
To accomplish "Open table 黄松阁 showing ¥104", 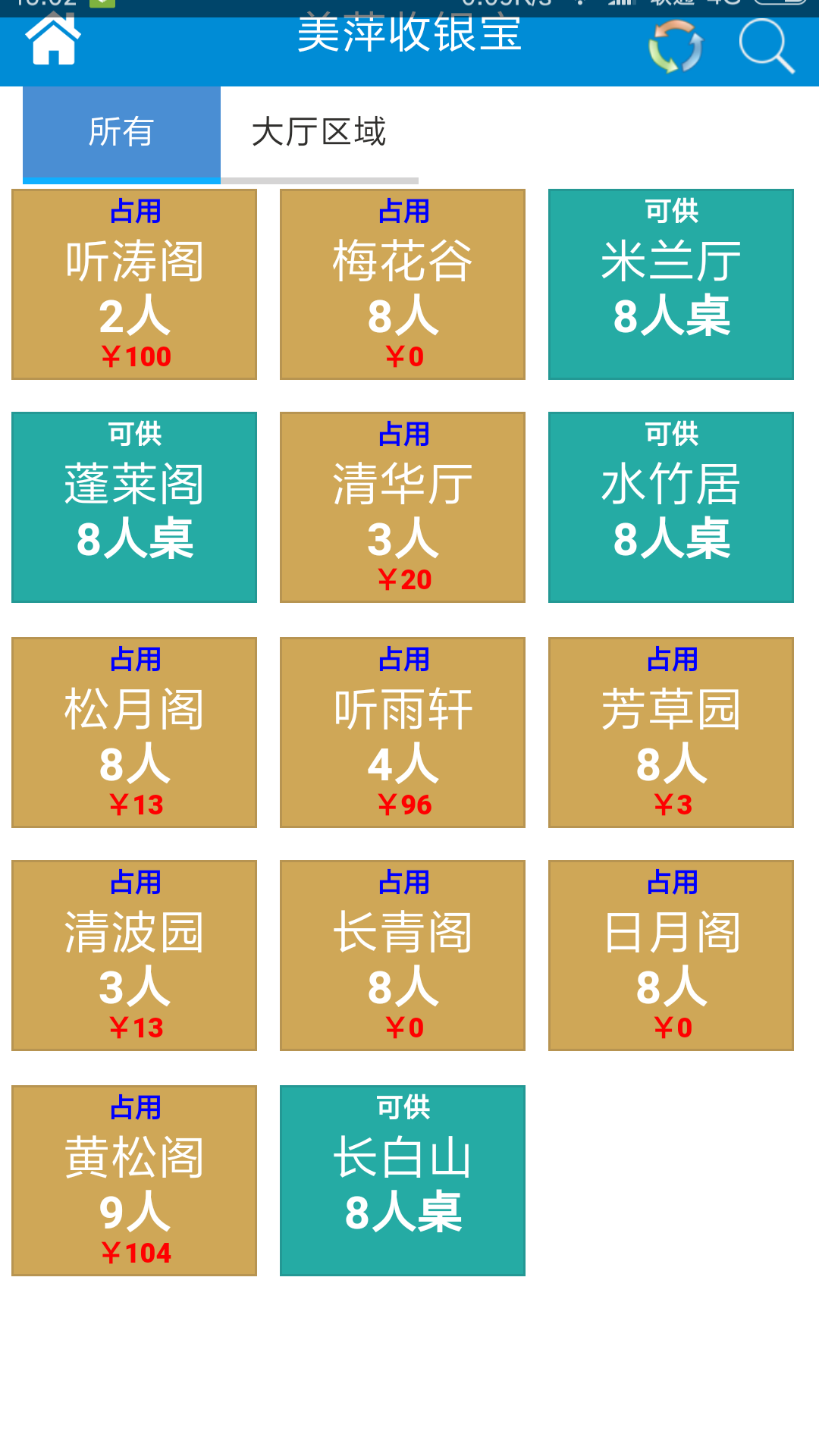I will point(133,1179).
